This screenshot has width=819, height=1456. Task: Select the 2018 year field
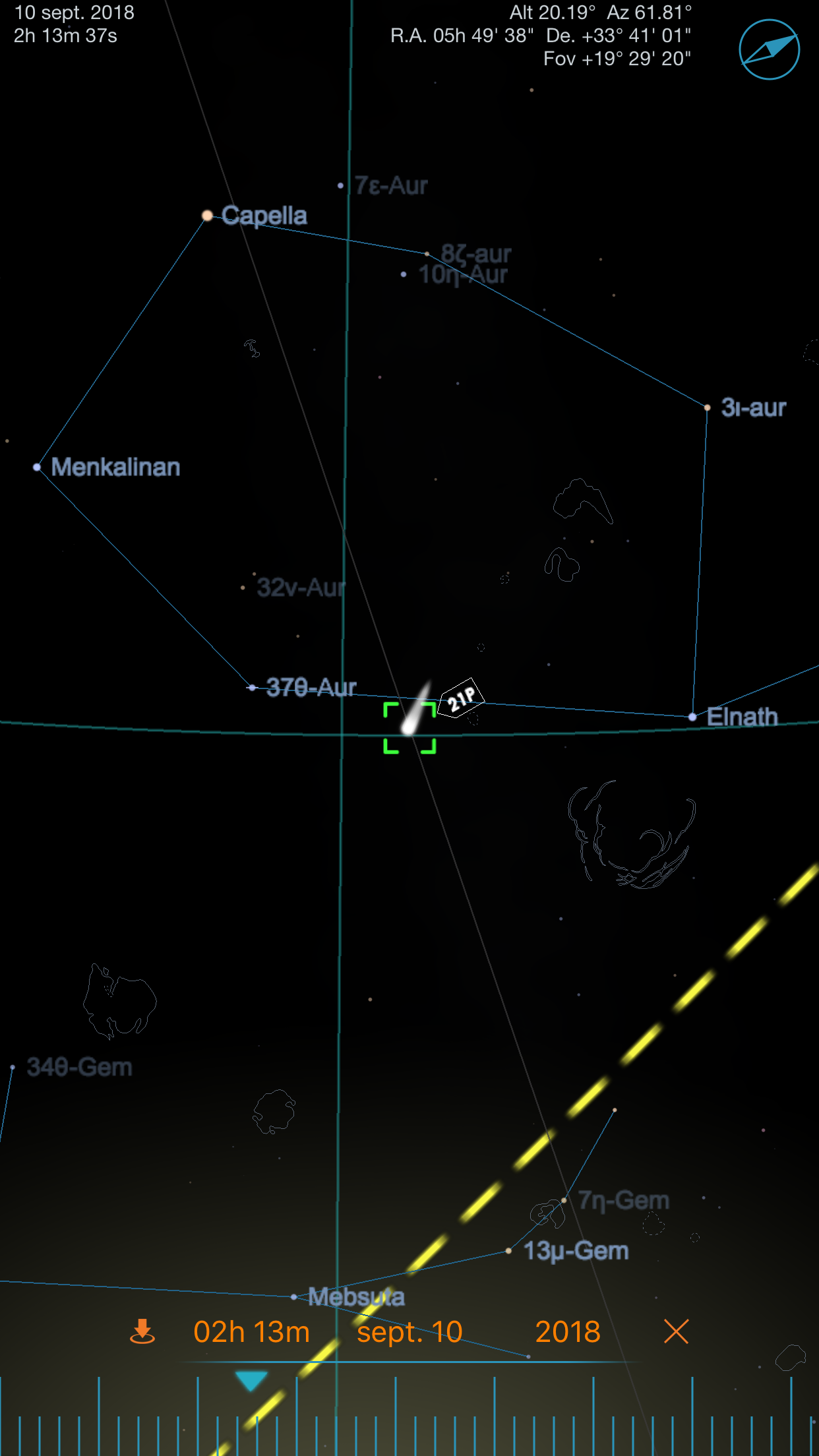click(568, 1332)
